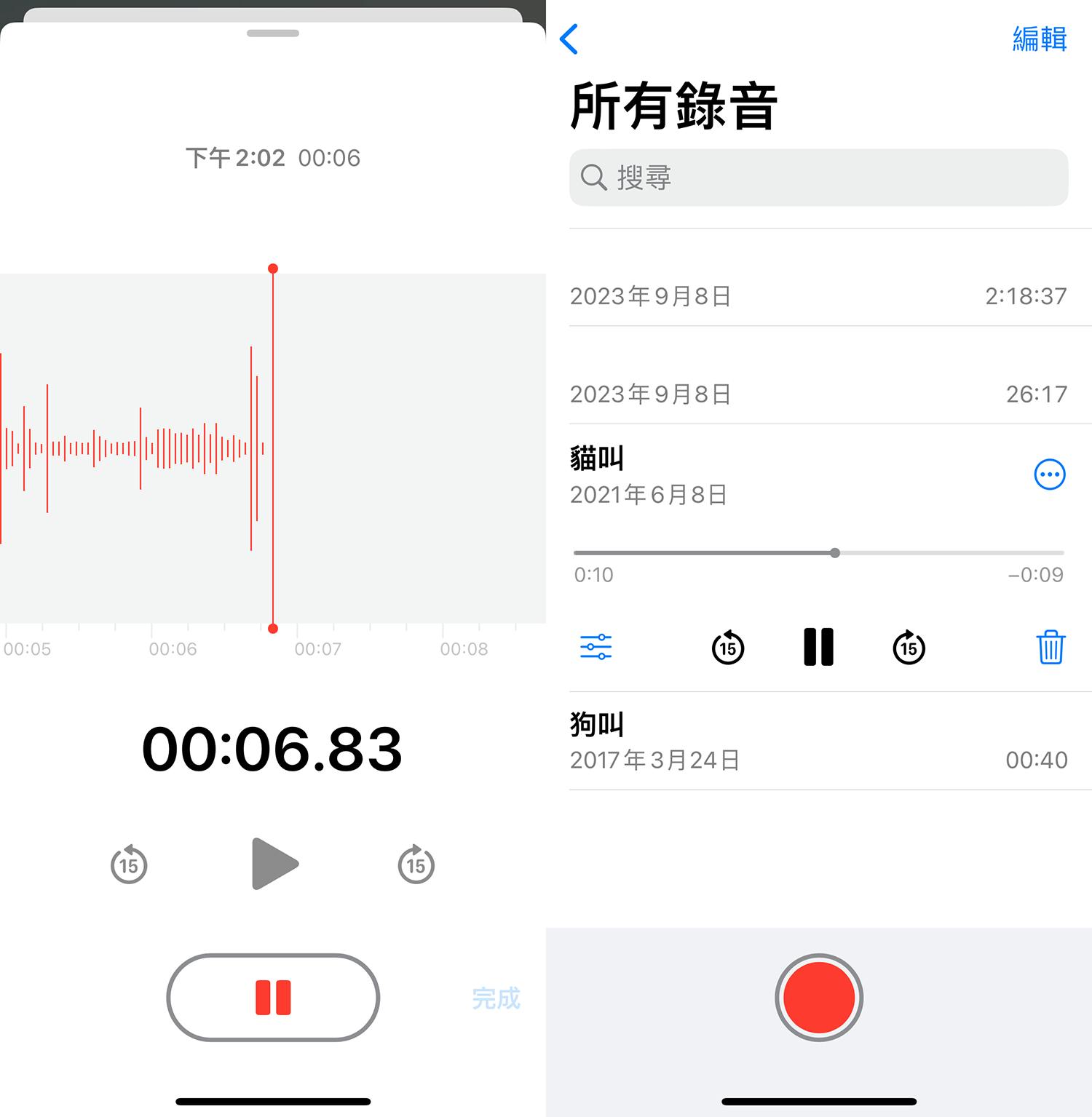The height and width of the screenshot is (1117, 1092).
Task: Pause the recording in progress
Action: pyautogui.click(x=273, y=997)
